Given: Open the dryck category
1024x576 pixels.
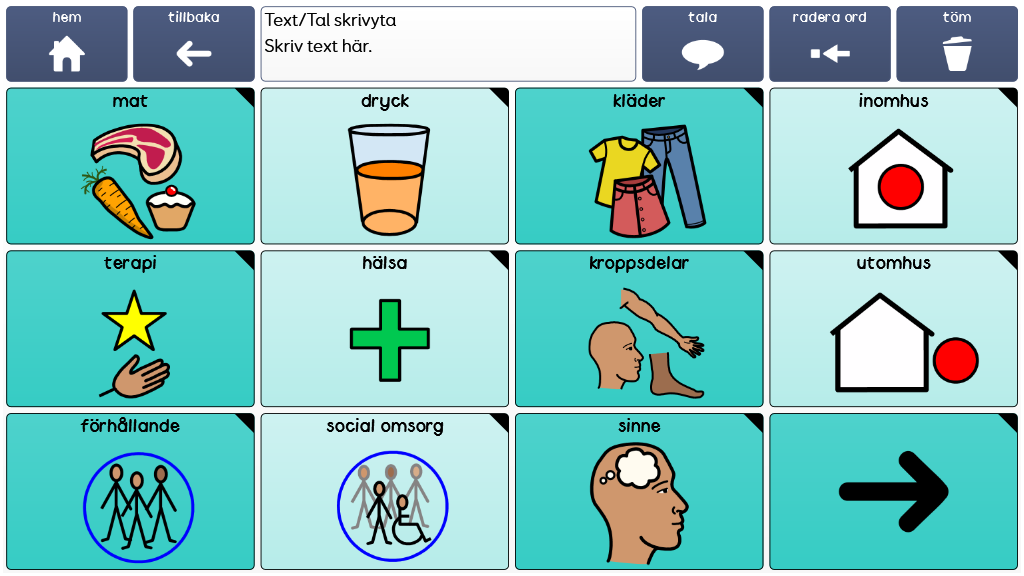Looking at the screenshot, I should [x=385, y=166].
